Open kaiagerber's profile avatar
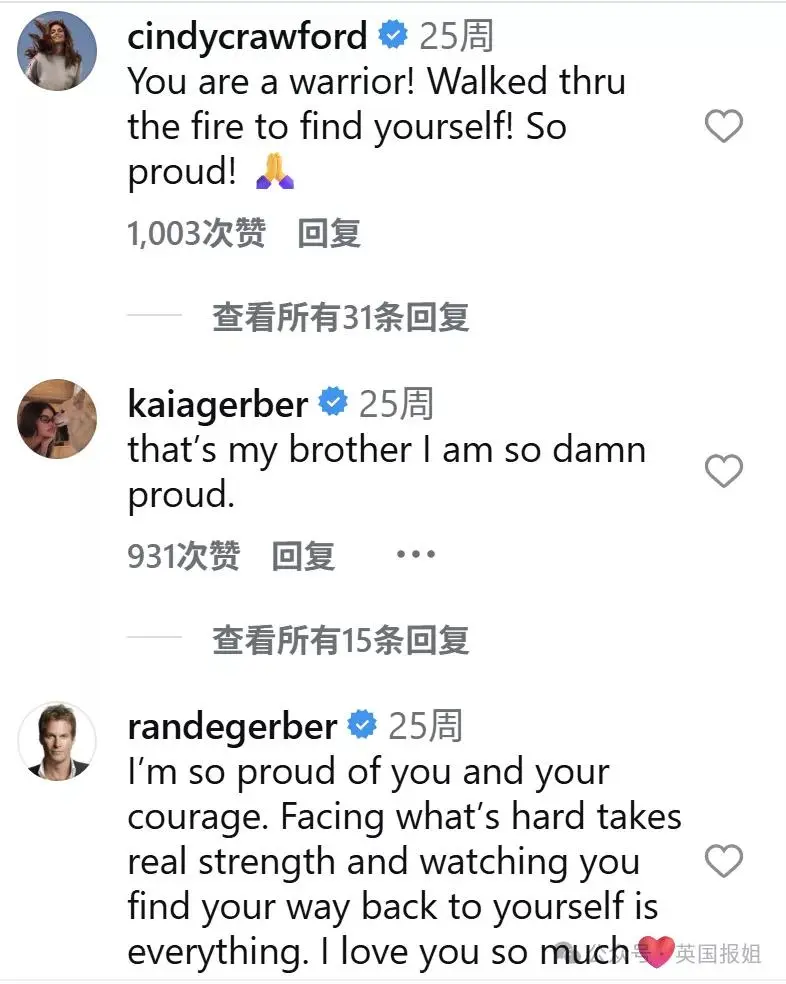 [57, 419]
